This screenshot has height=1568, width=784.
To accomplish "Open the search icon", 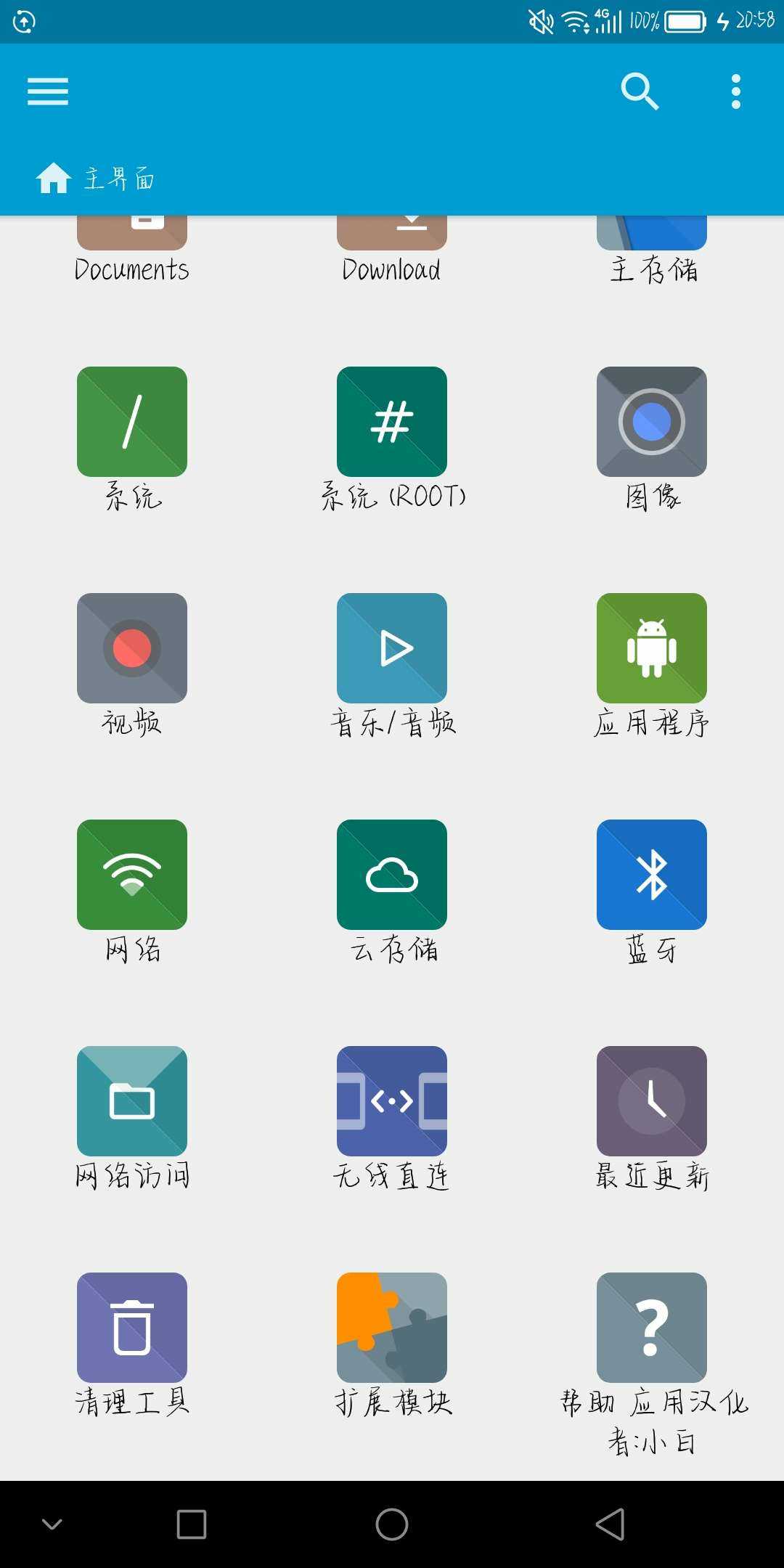I will pyautogui.click(x=639, y=91).
